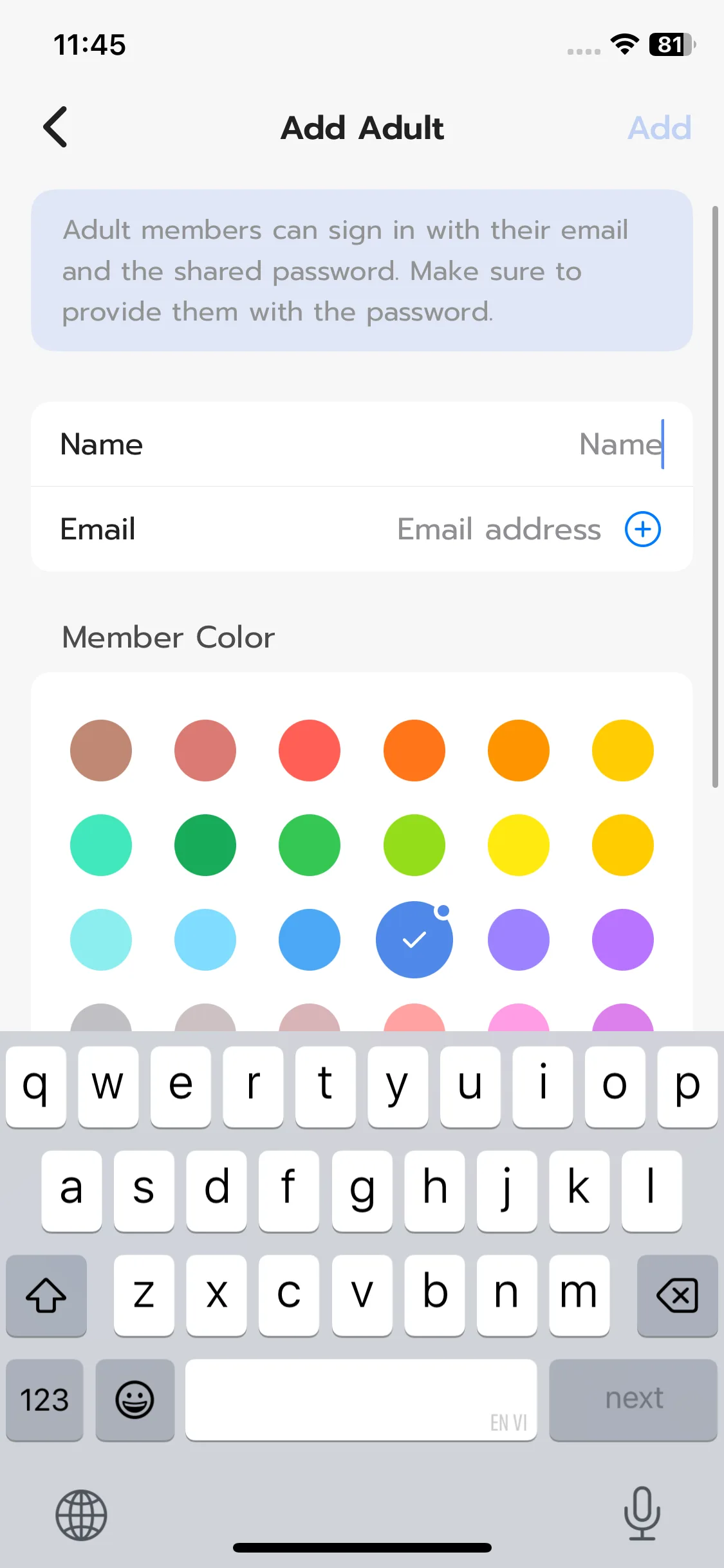This screenshot has height=1568, width=724.
Task: Choose the bright yellow member color
Action: click(x=519, y=845)
